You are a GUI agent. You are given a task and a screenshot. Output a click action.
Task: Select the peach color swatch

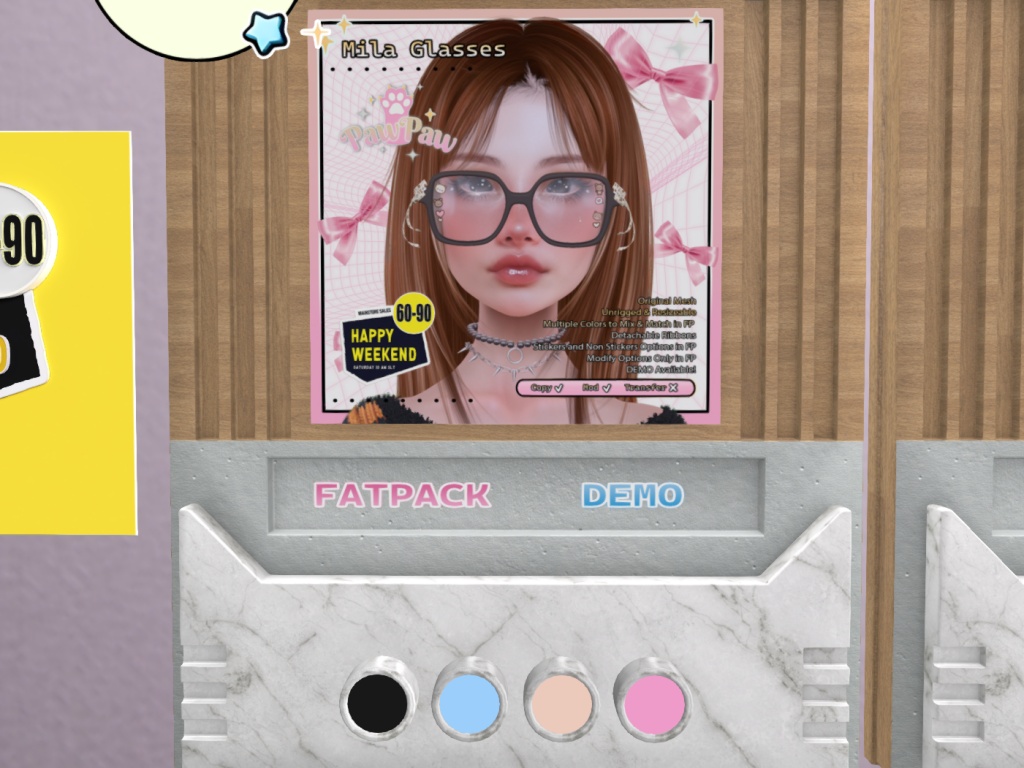click(x=561, y=703)
